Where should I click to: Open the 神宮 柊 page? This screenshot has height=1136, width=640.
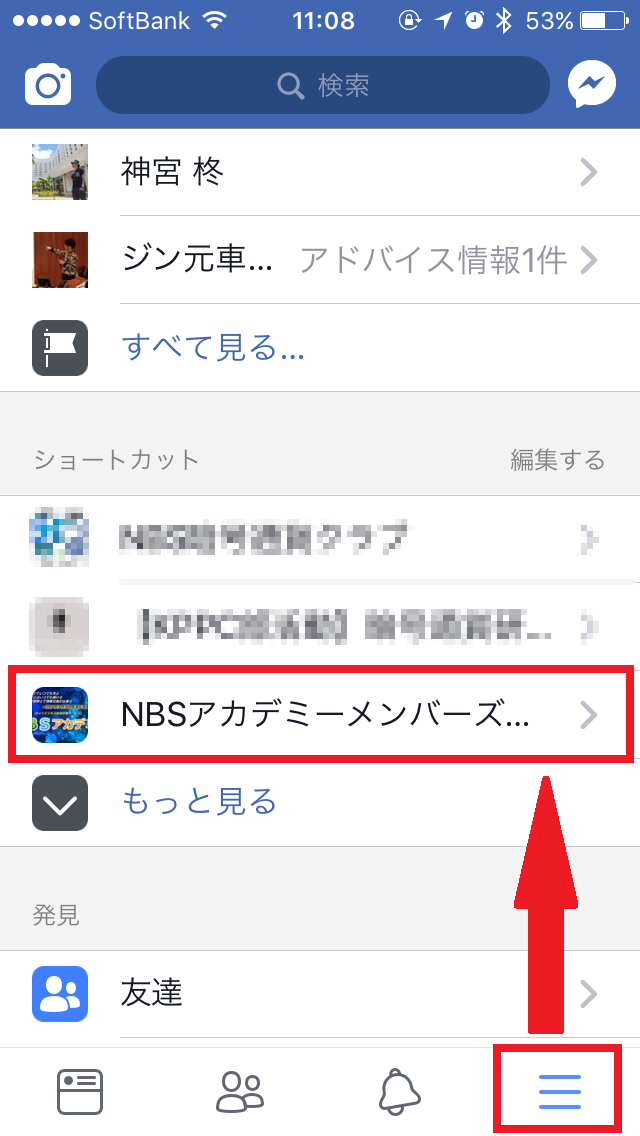320,173
